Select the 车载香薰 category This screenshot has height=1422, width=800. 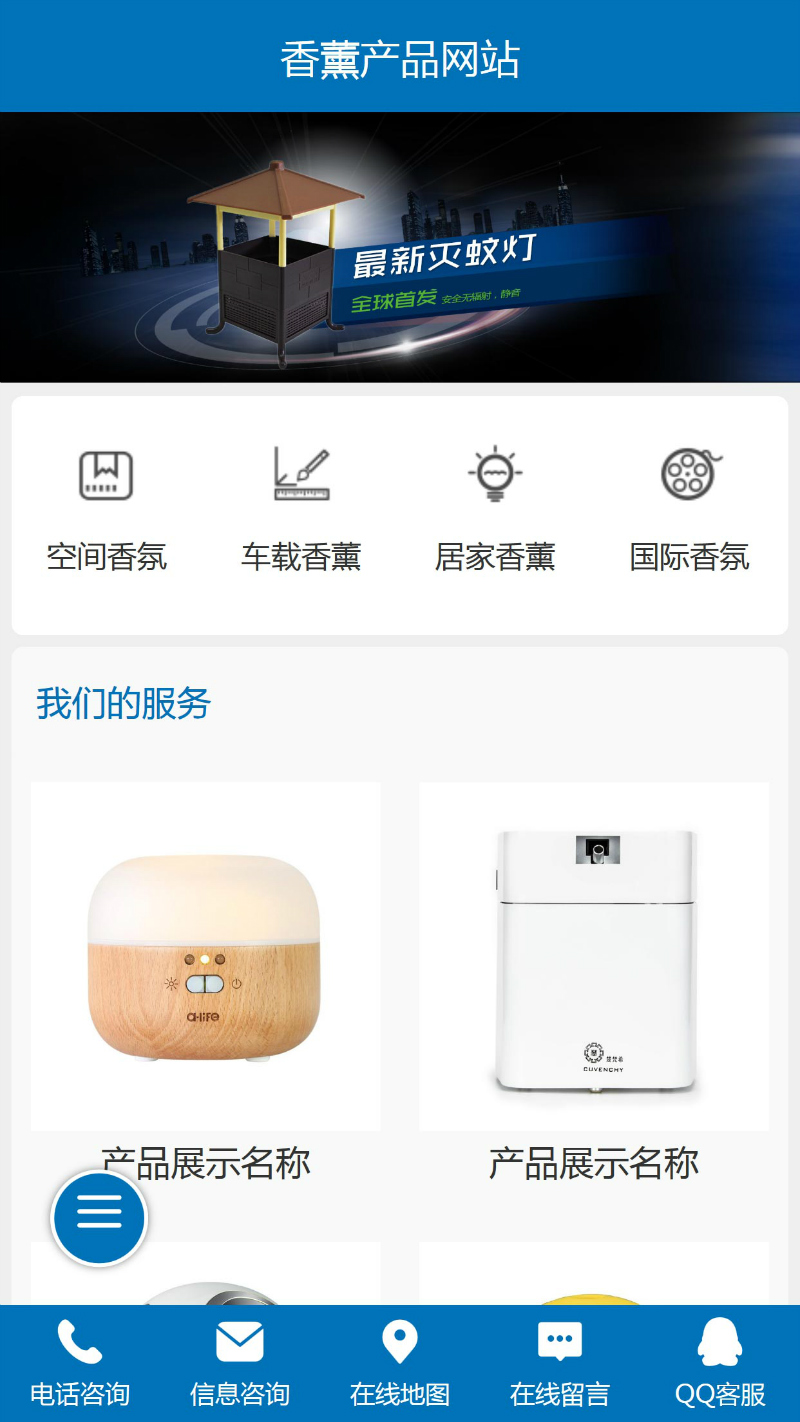pos(301,512)
